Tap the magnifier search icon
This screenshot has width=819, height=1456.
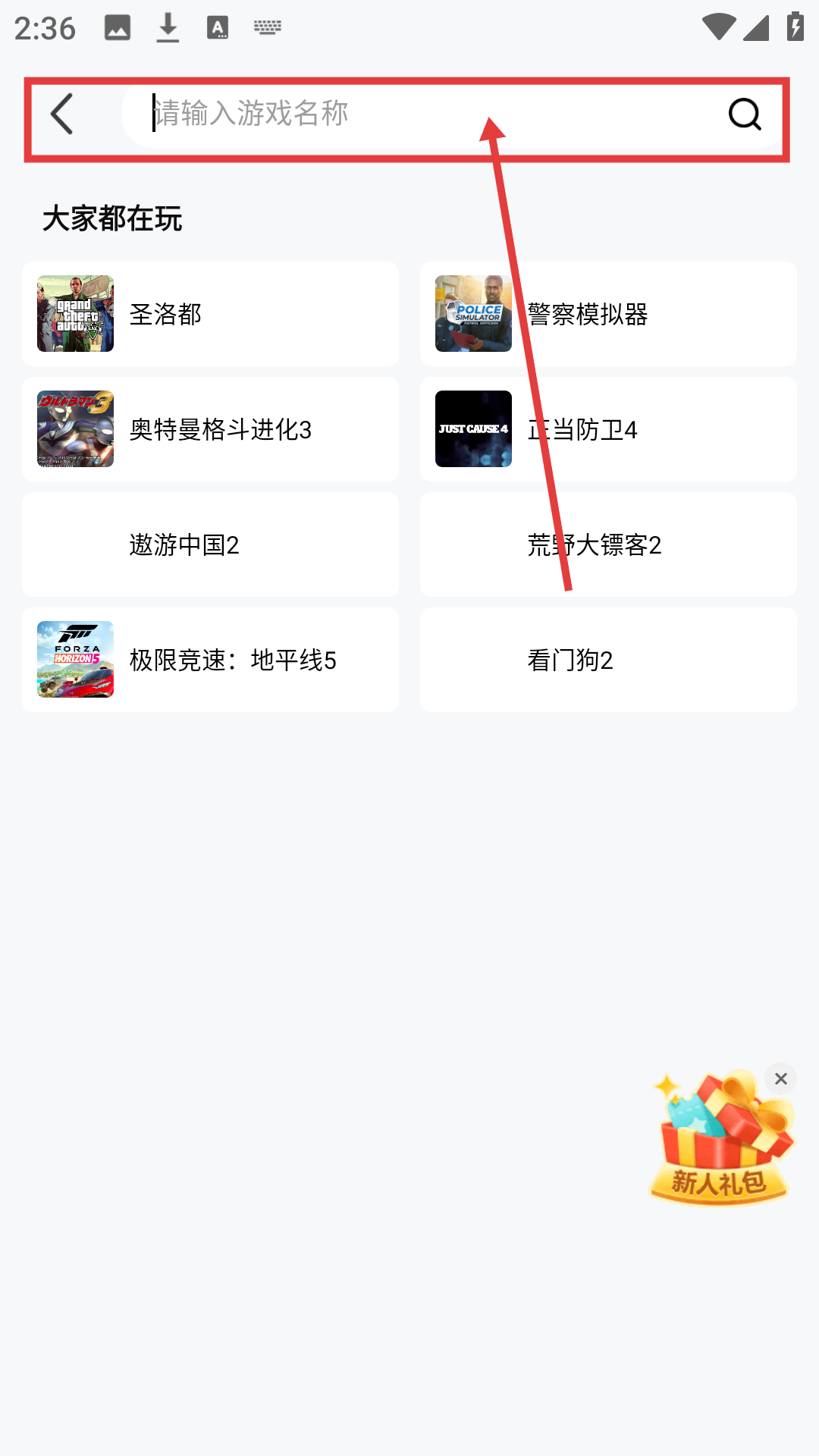pos(744,115)
